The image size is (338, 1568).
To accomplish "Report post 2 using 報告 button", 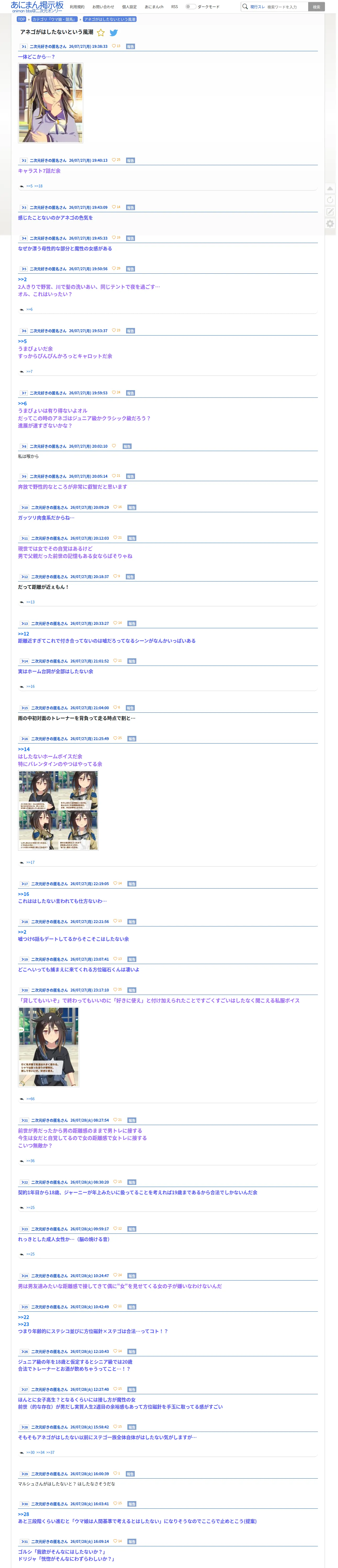I will coord(130,161).
